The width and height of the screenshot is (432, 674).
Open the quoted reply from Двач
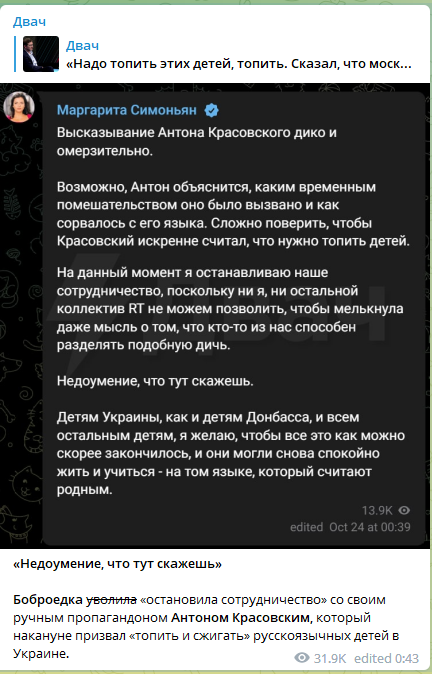click(214, 54)
